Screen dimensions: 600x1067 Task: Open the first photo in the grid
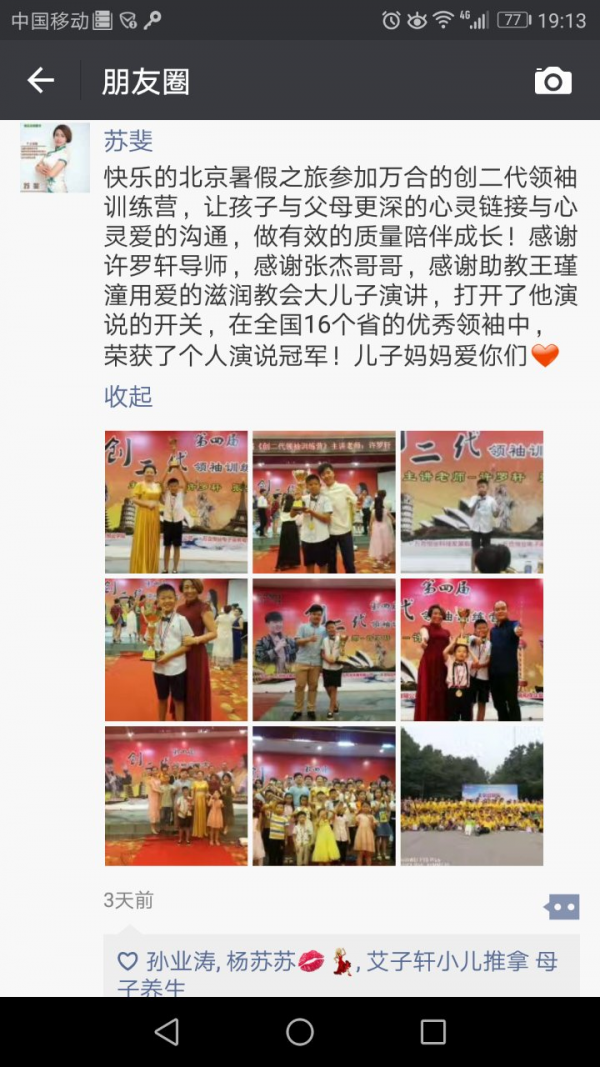pos(176,502)
